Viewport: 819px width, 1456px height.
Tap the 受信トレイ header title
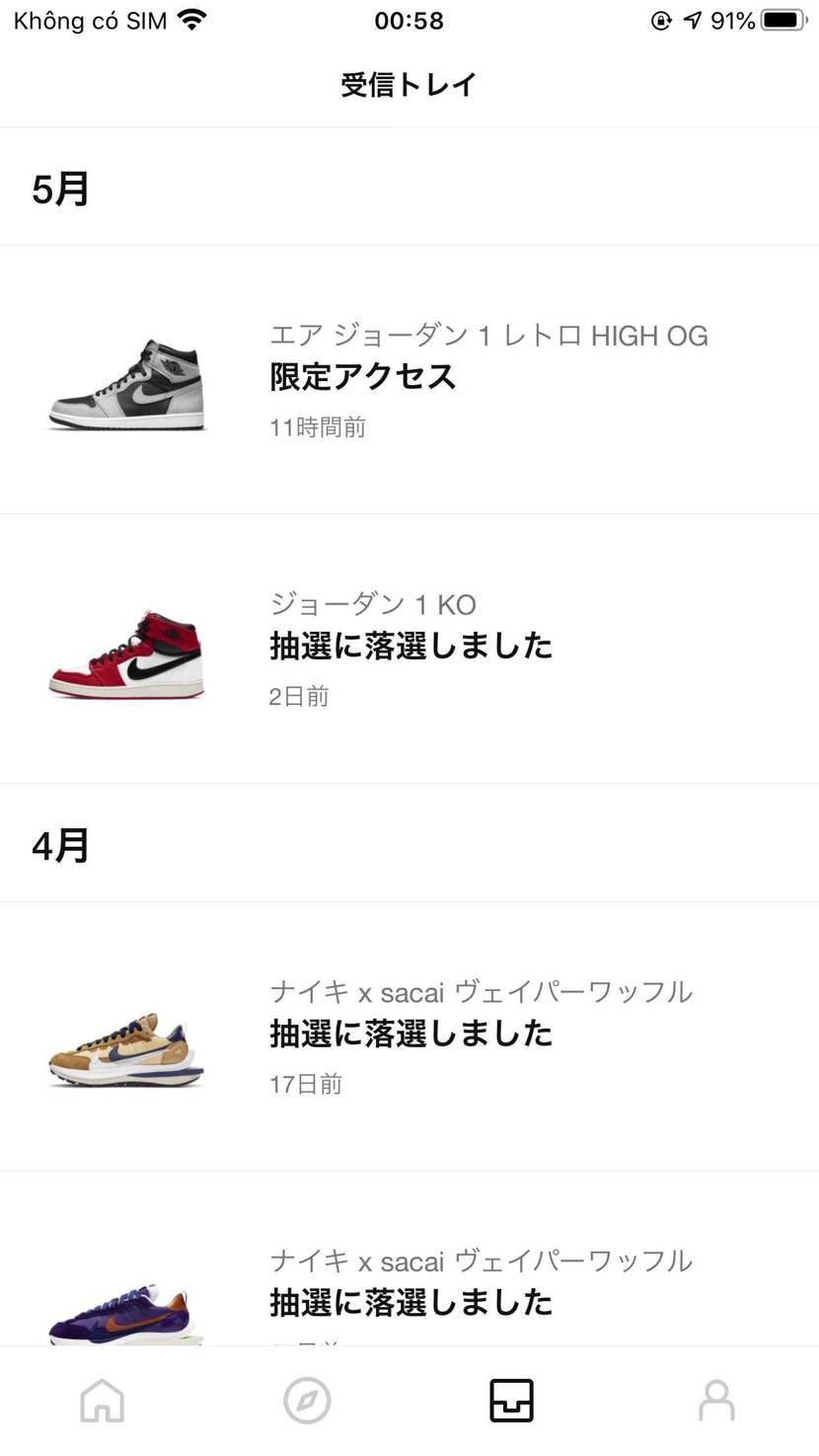click(x=409, y=85)
